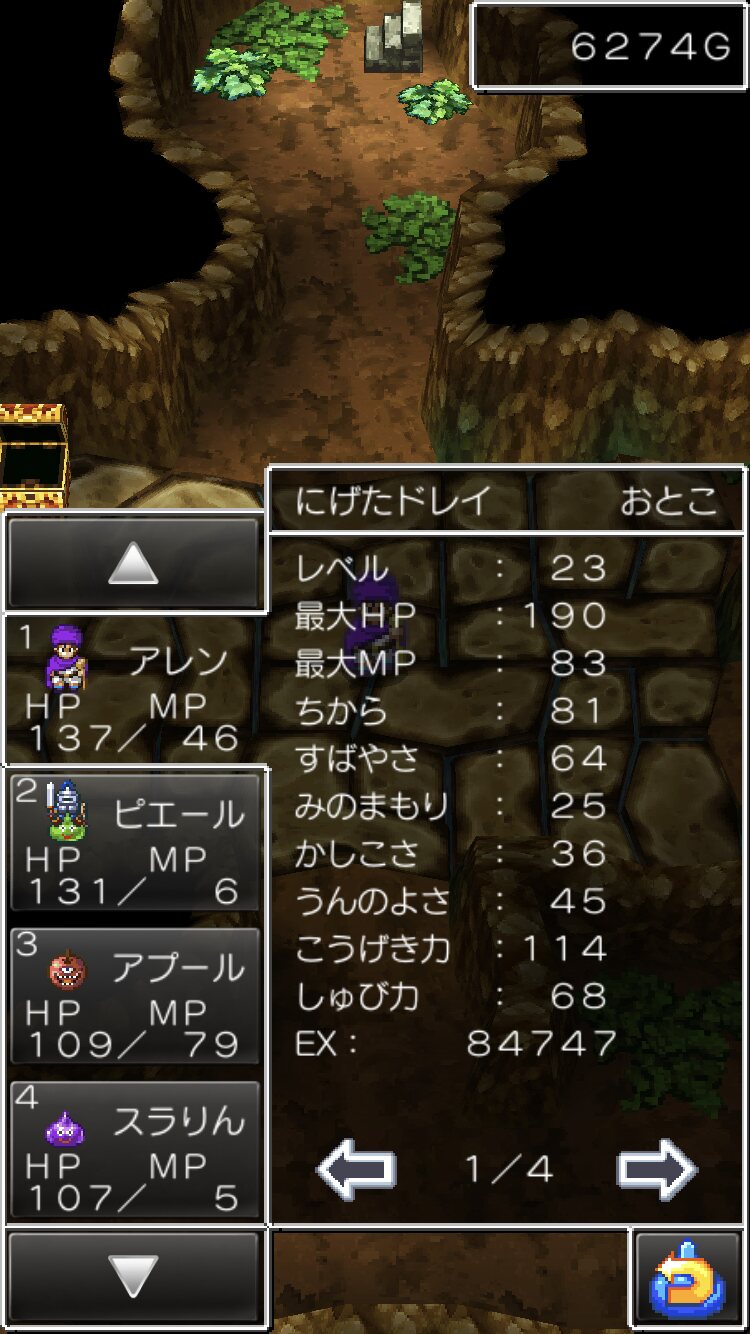750x1334 pixels.
Task: Tap the up arrow above the party list
Action: coord(133,565)
